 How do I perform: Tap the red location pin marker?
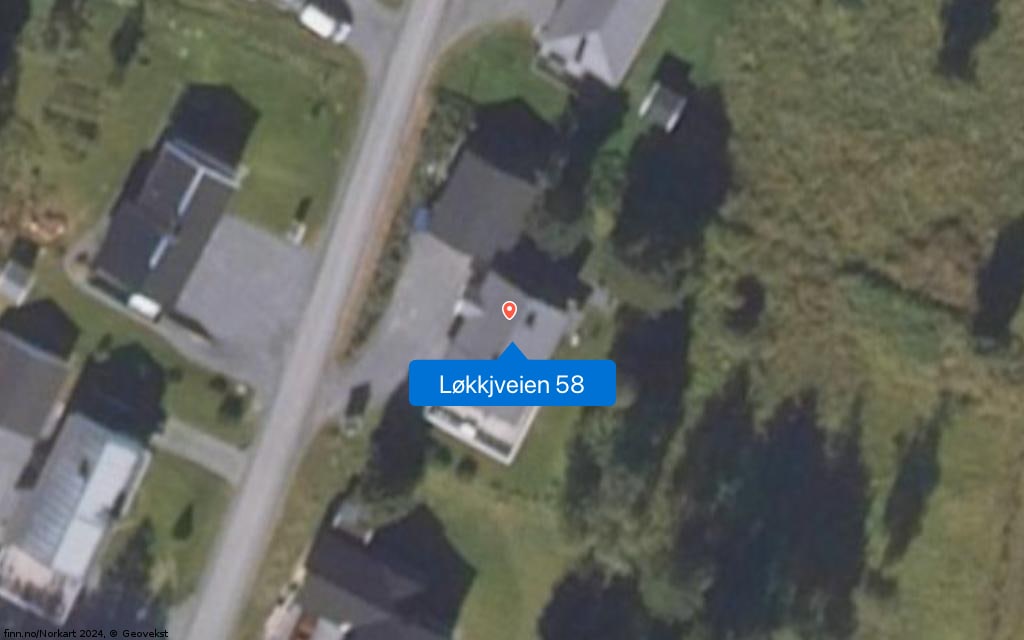tap(509, 310)
